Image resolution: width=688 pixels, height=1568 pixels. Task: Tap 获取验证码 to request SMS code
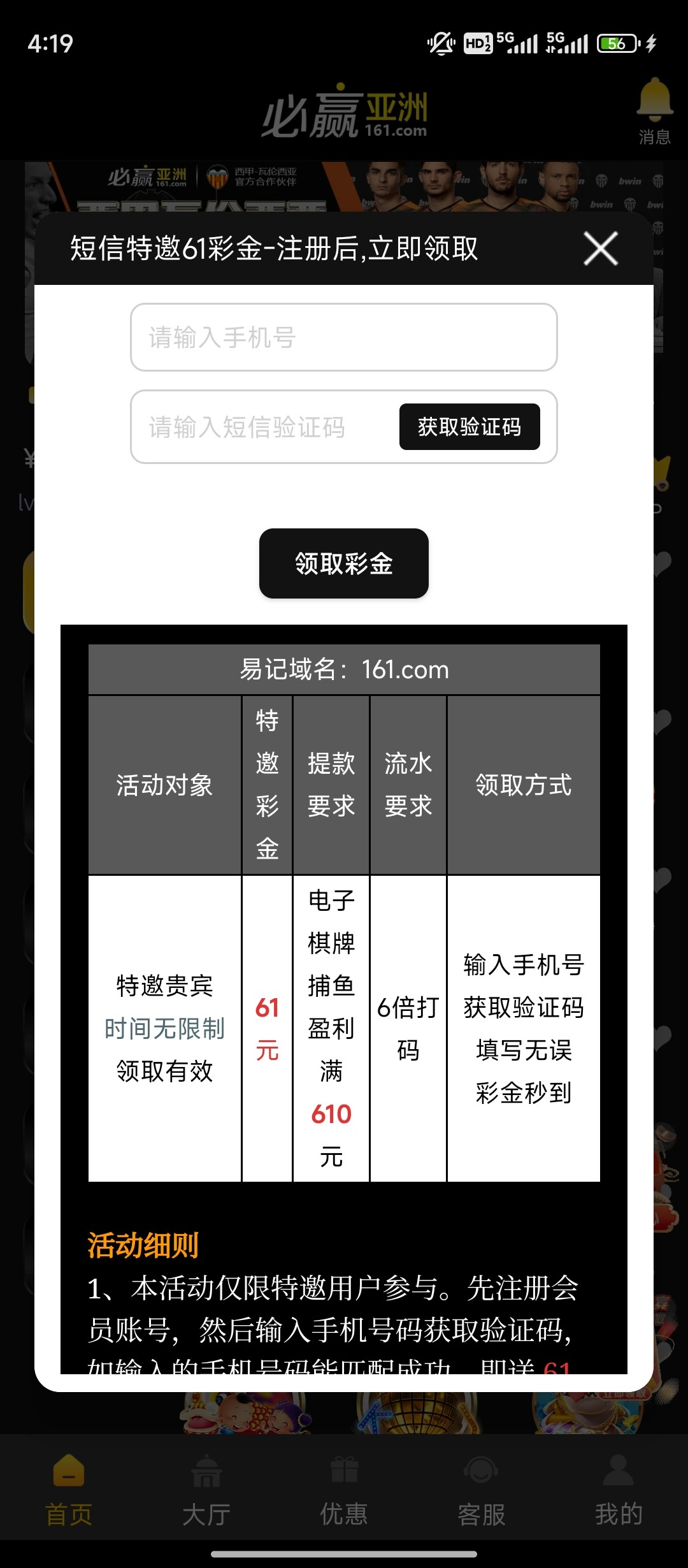click(469, 427)
